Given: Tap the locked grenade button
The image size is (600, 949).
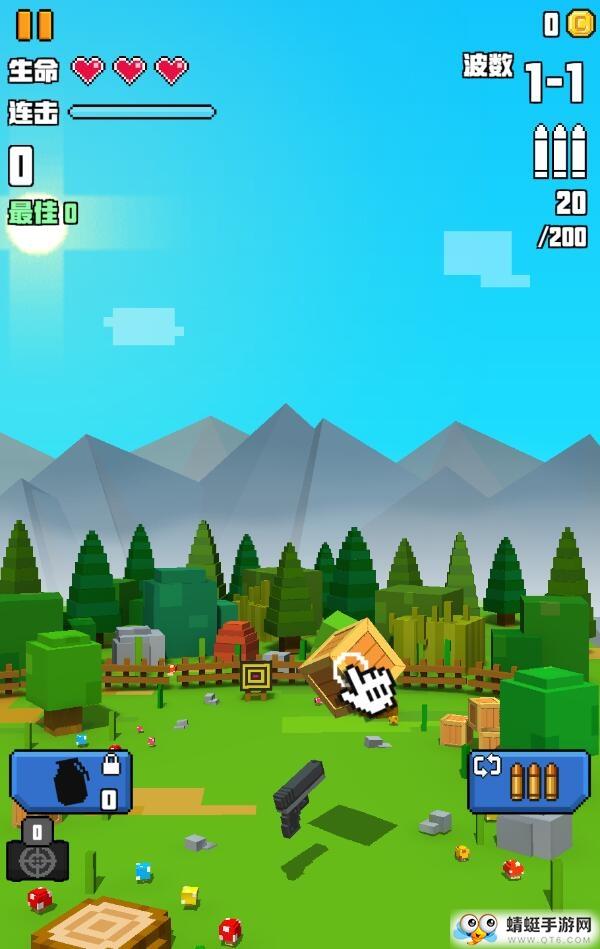Looking at the screenshot, I should pos(71,782).
